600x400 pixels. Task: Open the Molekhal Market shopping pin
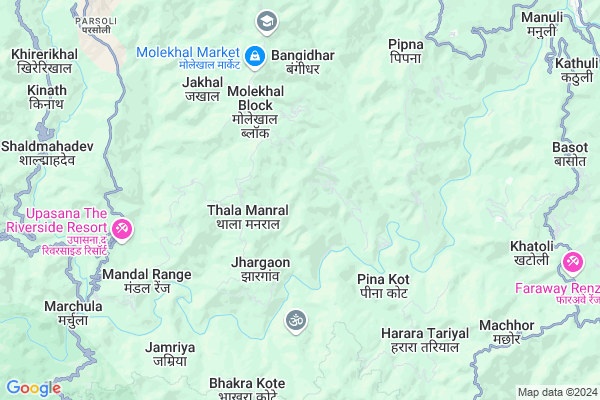tap(255, 54)
